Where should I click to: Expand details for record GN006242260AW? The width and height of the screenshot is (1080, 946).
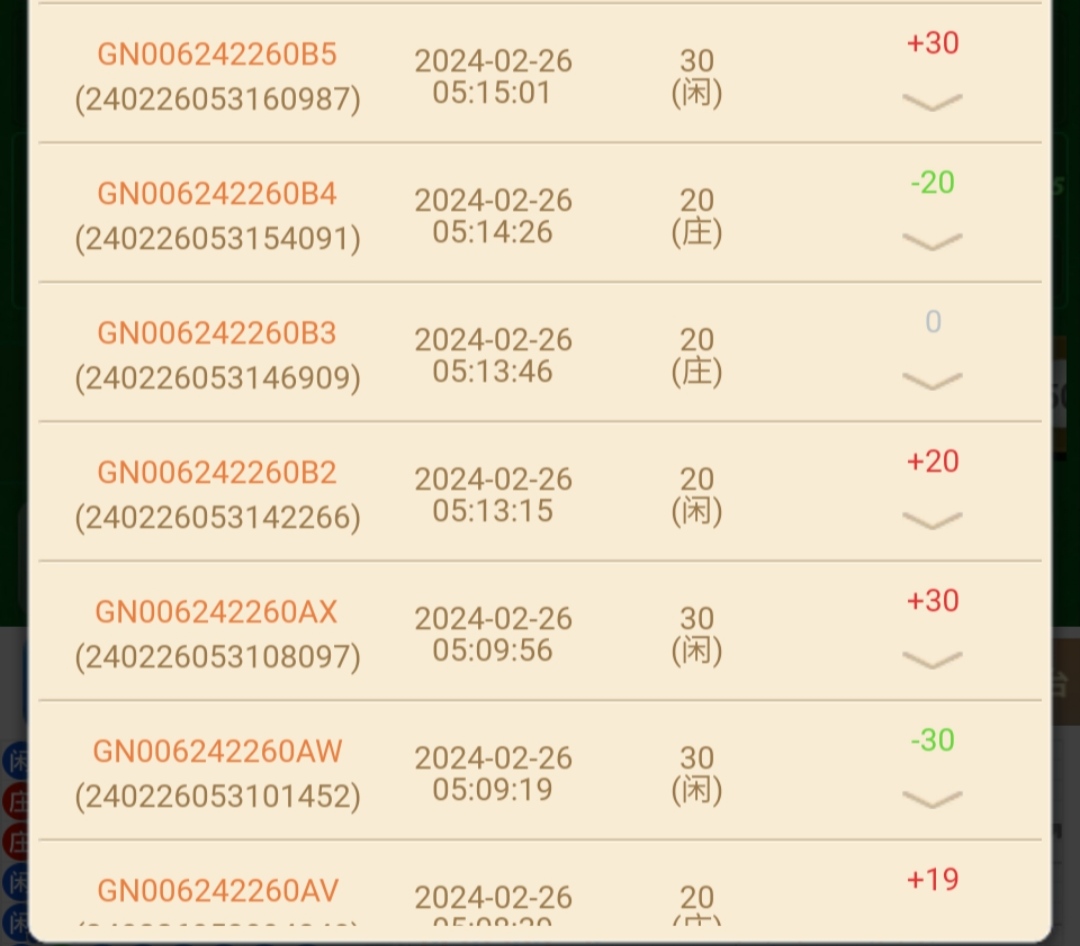(x=932, y=798)
